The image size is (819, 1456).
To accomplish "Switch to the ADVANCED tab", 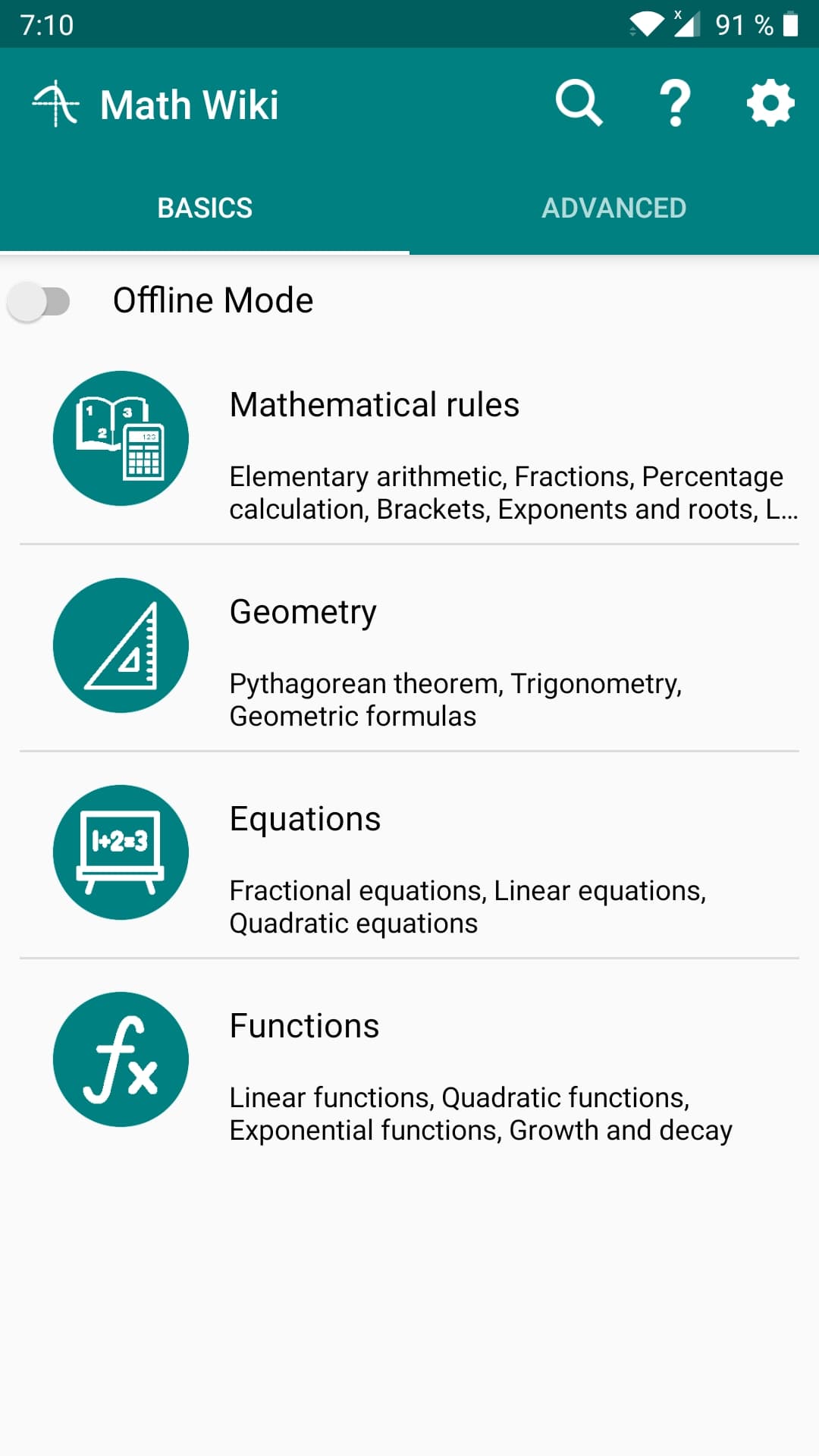I will (614, 207).
